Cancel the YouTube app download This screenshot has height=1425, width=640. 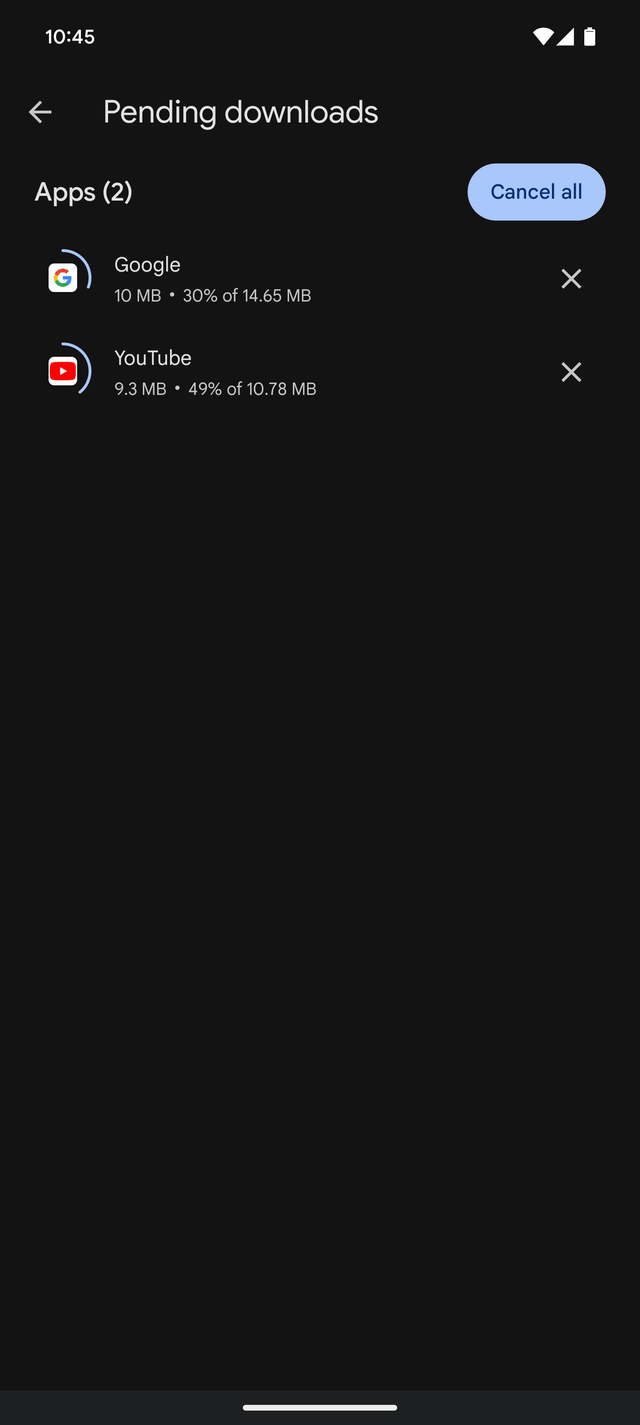coord(571,372)
